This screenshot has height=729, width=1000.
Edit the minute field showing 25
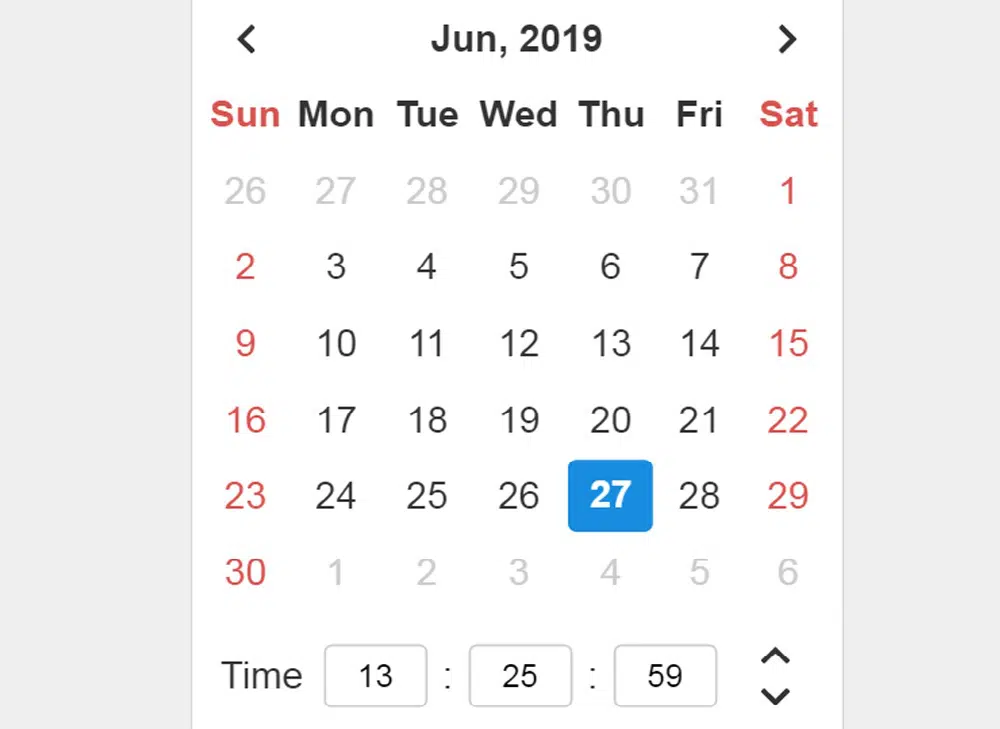point(520,676)
